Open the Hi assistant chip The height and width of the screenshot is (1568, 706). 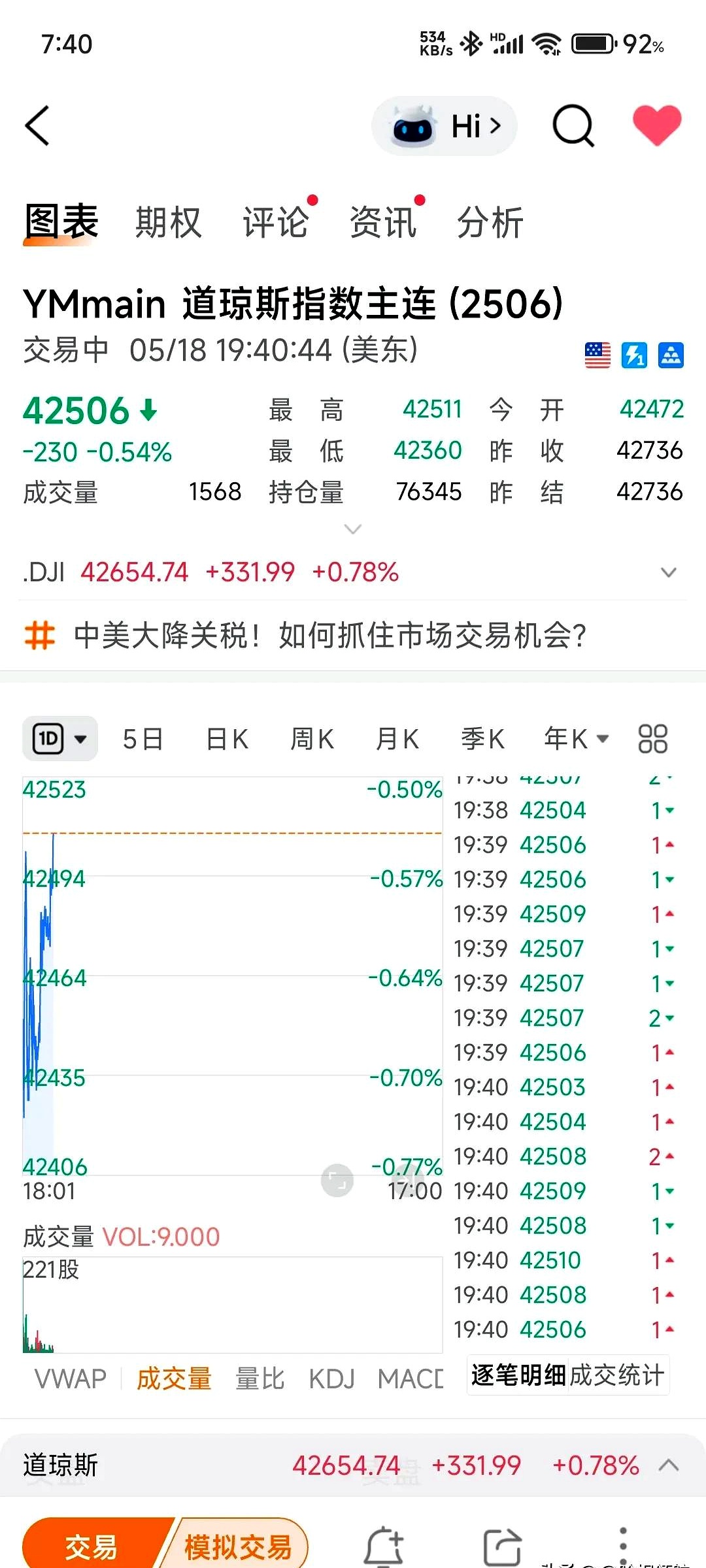point(445,125)
